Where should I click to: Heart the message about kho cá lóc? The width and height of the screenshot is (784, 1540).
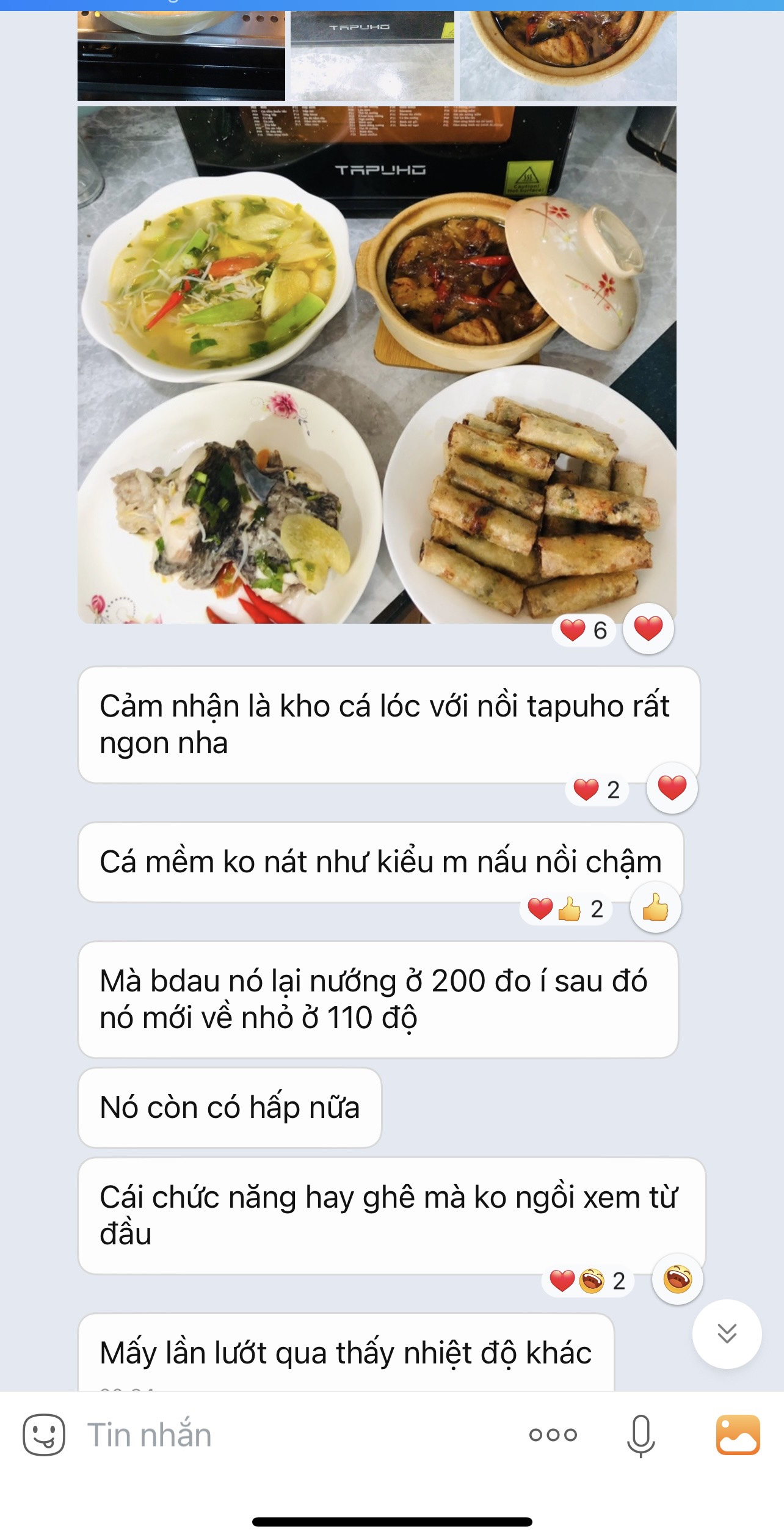(672, 788)
